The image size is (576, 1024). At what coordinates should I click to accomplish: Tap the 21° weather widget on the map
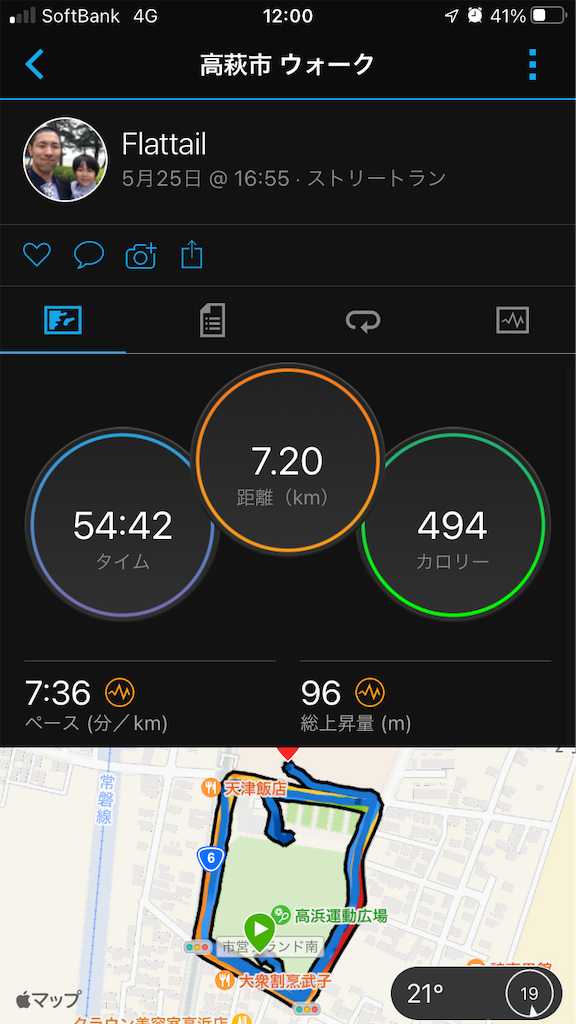[x=477, y=994]
